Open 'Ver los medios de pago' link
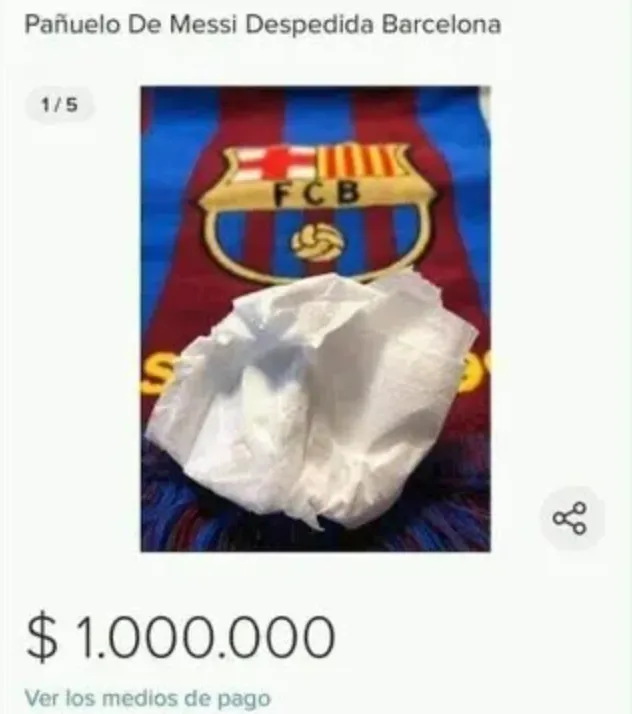This screenshot has height=714, width=632. [x=147, y=697]
